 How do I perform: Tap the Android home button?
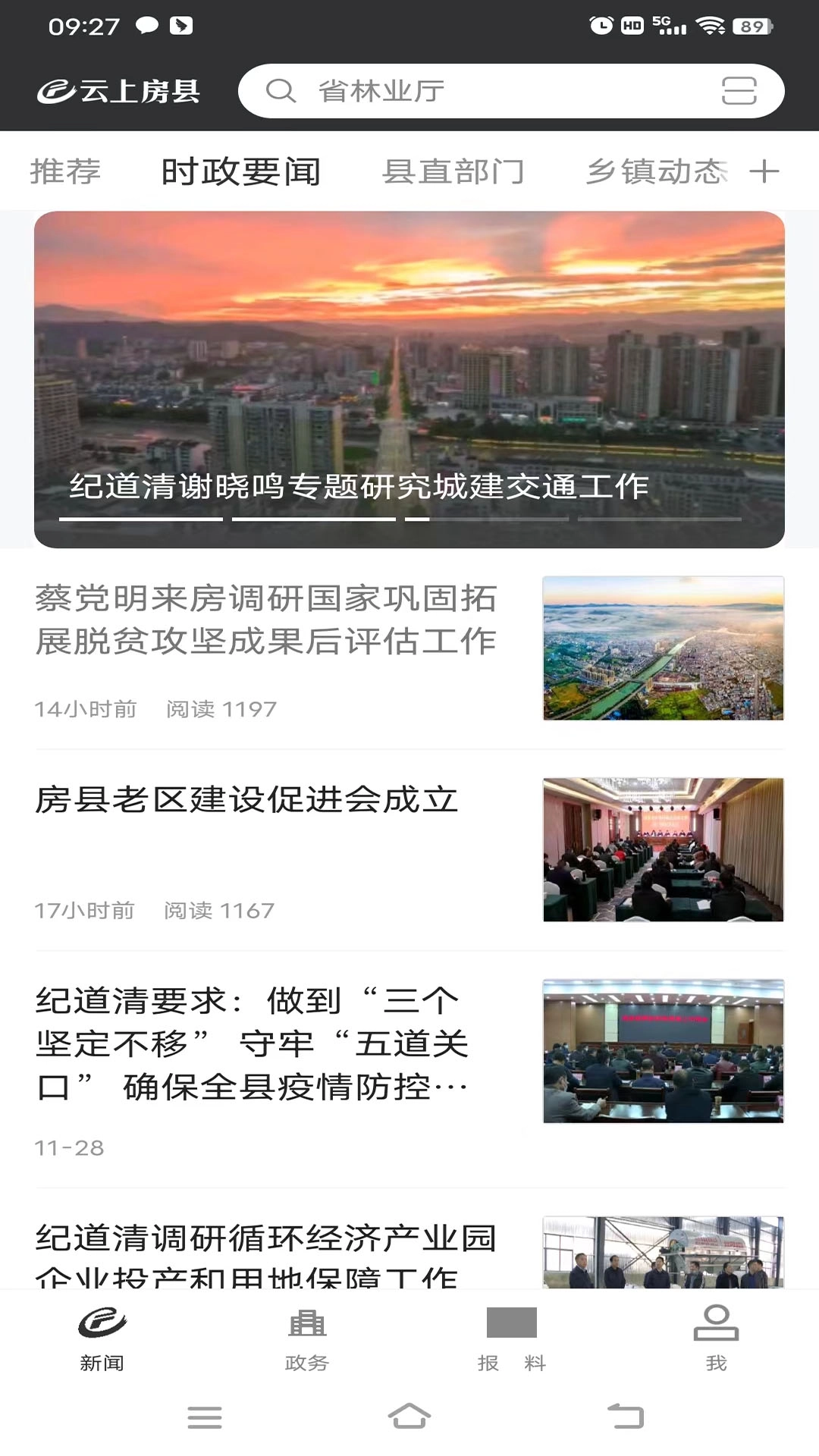[x=409, y=1415]
